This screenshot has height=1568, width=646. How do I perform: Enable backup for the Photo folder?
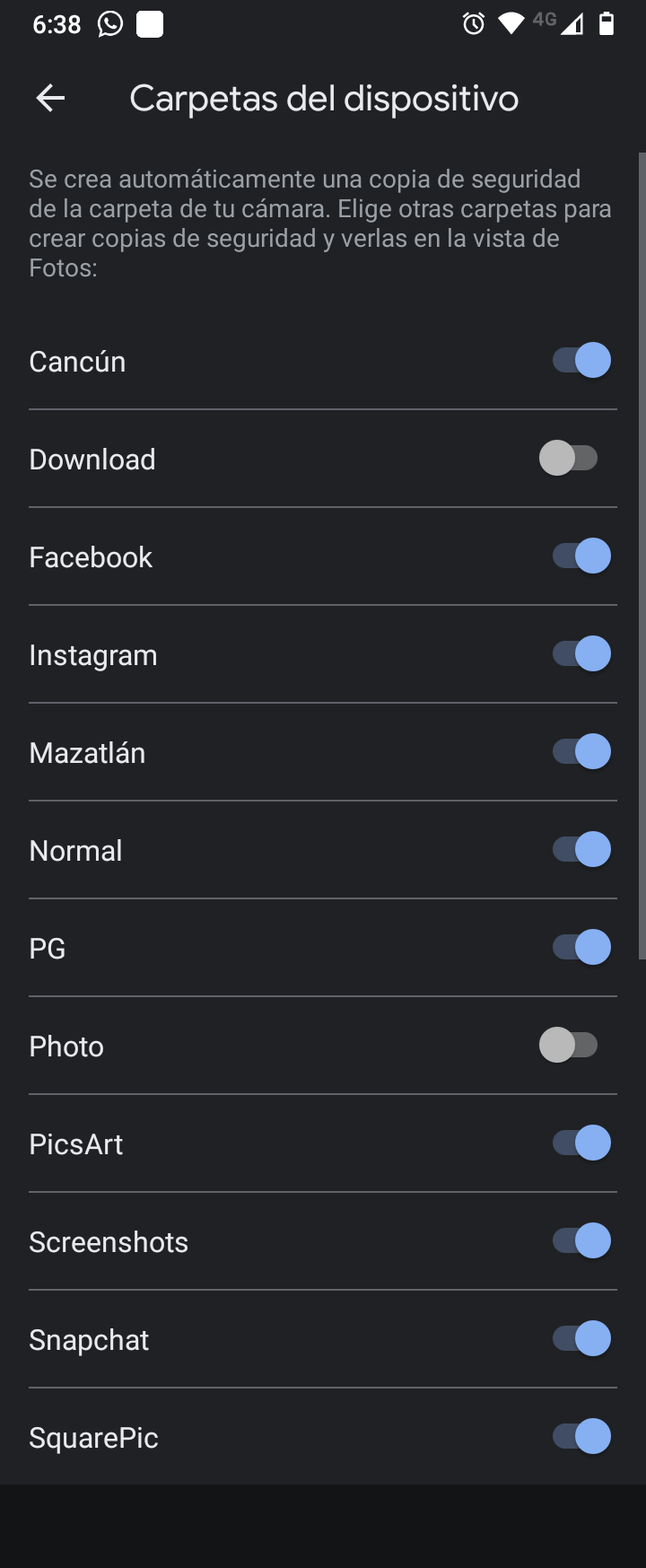571,1045
